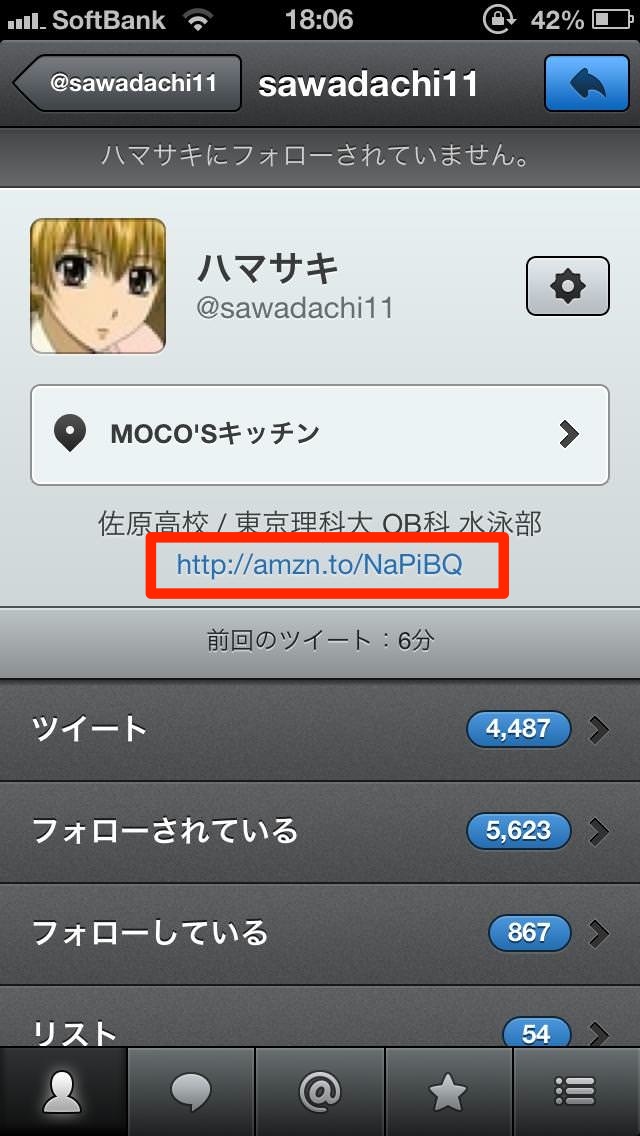
Task: Open ハマサキ's profile picture
Action: pyautogui.click(x=98, y=287)
